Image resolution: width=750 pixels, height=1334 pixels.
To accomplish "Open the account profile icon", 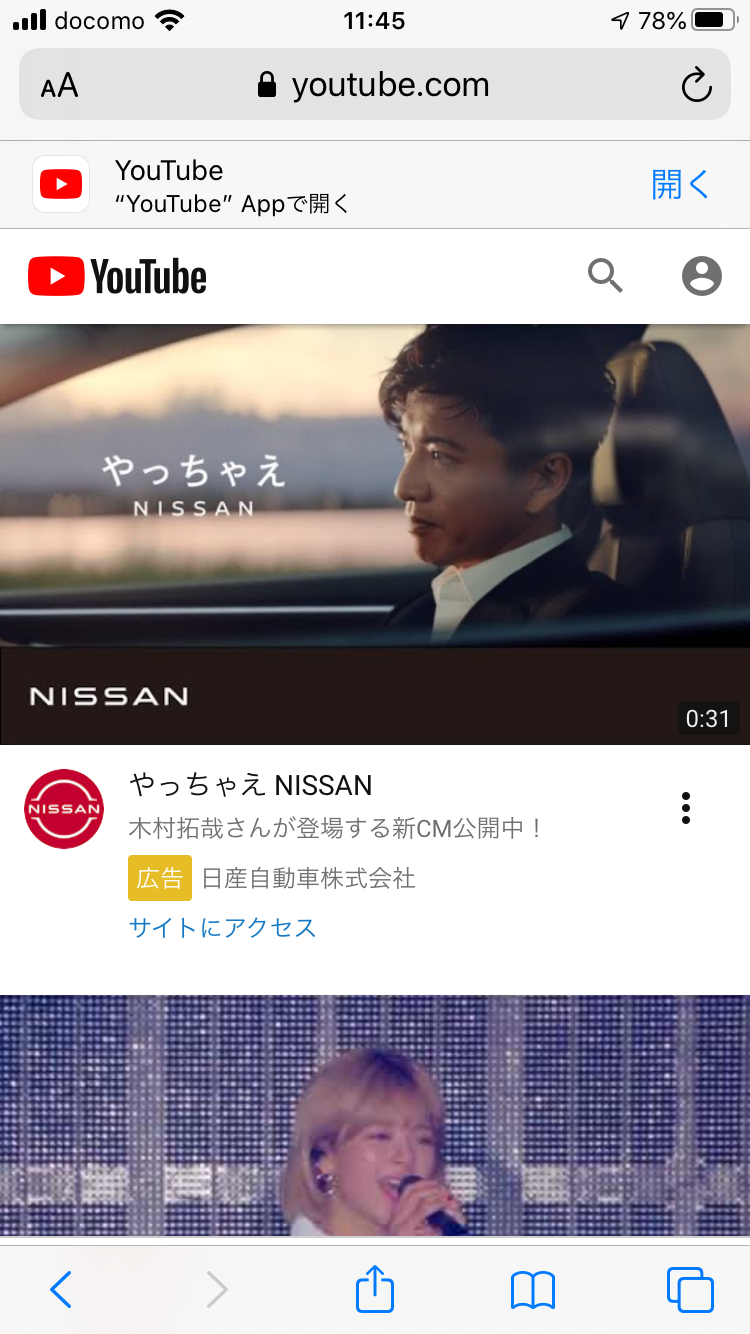I will point(701,275).
